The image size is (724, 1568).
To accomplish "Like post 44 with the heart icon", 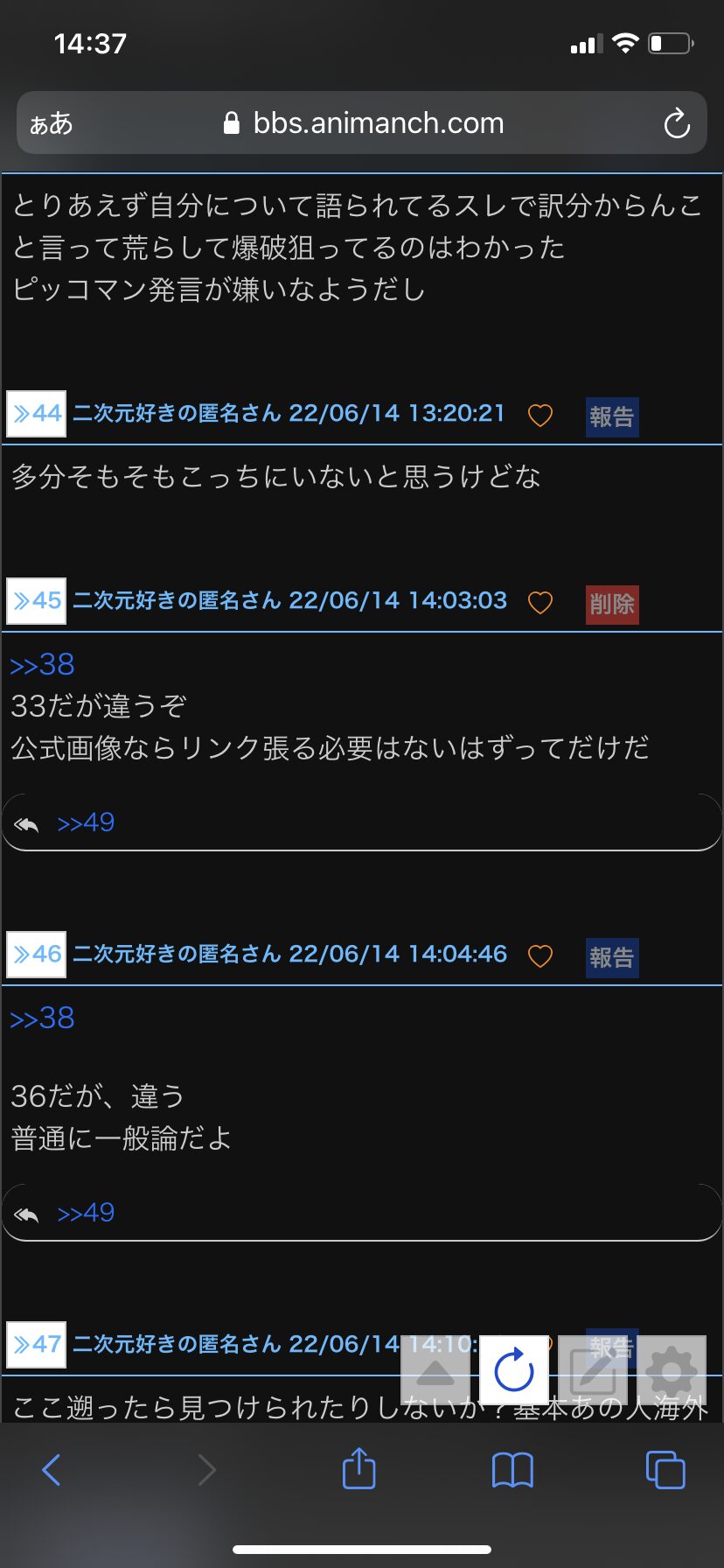I will pyautogui.click(x=540, y=416).
